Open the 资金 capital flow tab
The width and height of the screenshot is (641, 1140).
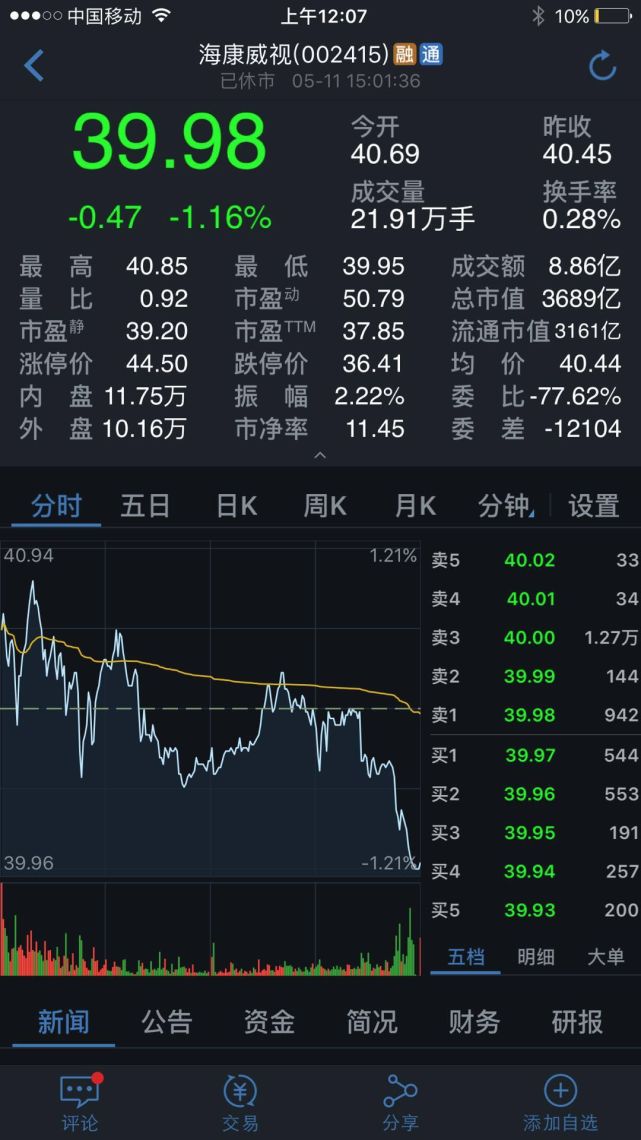pyautogui.click(x=269, y=1022)
